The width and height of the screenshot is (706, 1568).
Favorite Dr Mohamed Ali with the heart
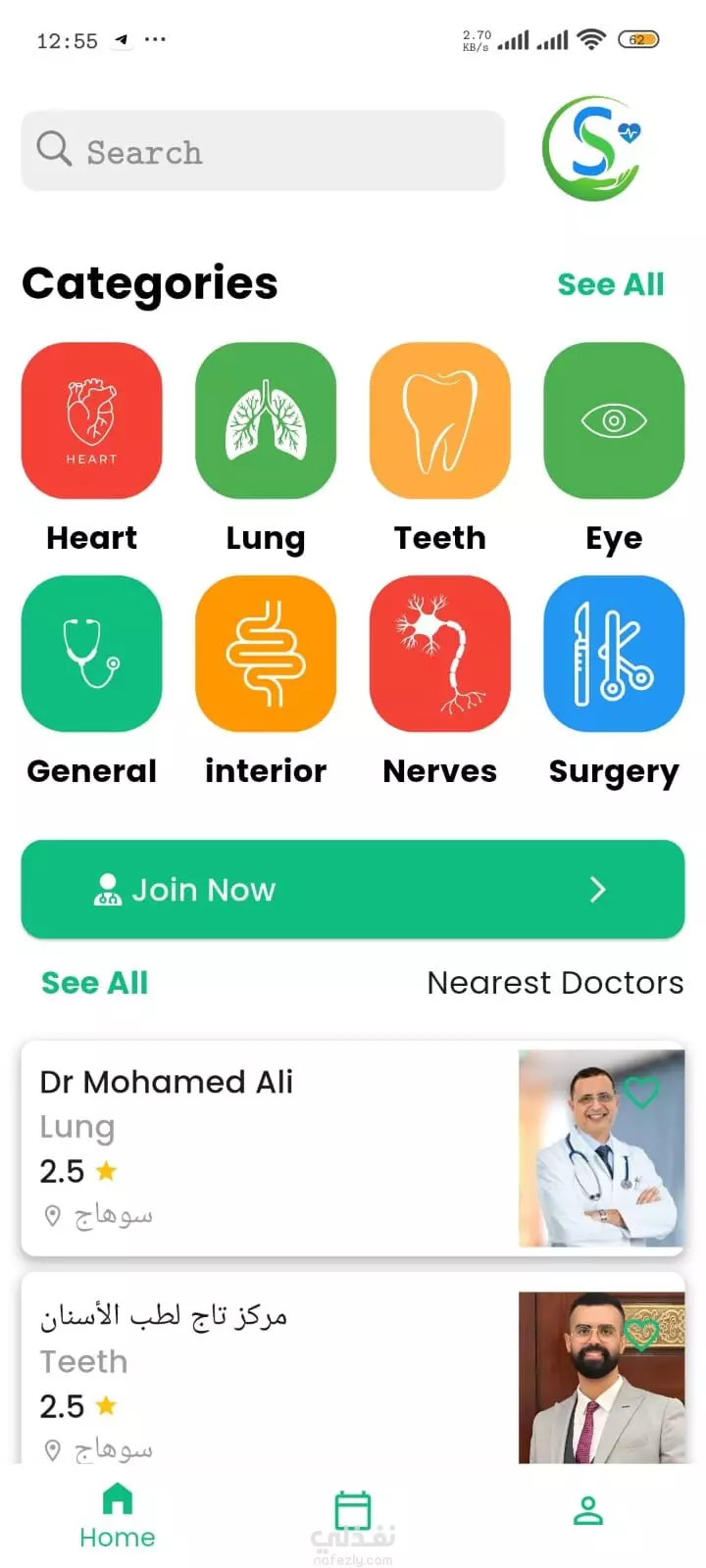click(x=641, y=1092)
